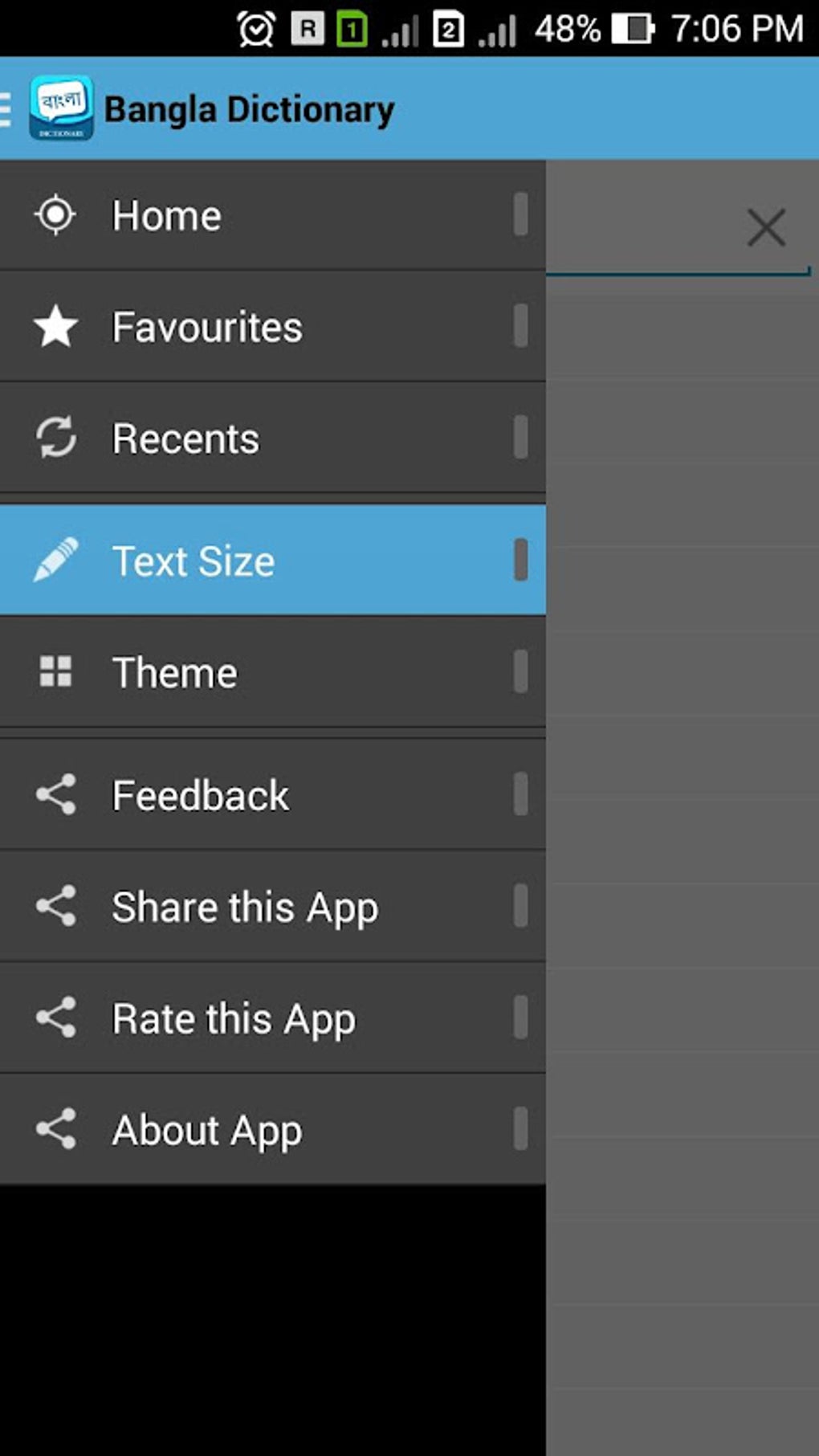The image size is (819, 1456).
Task: Click Rate this App
Action: click(x=234, y=1018)
